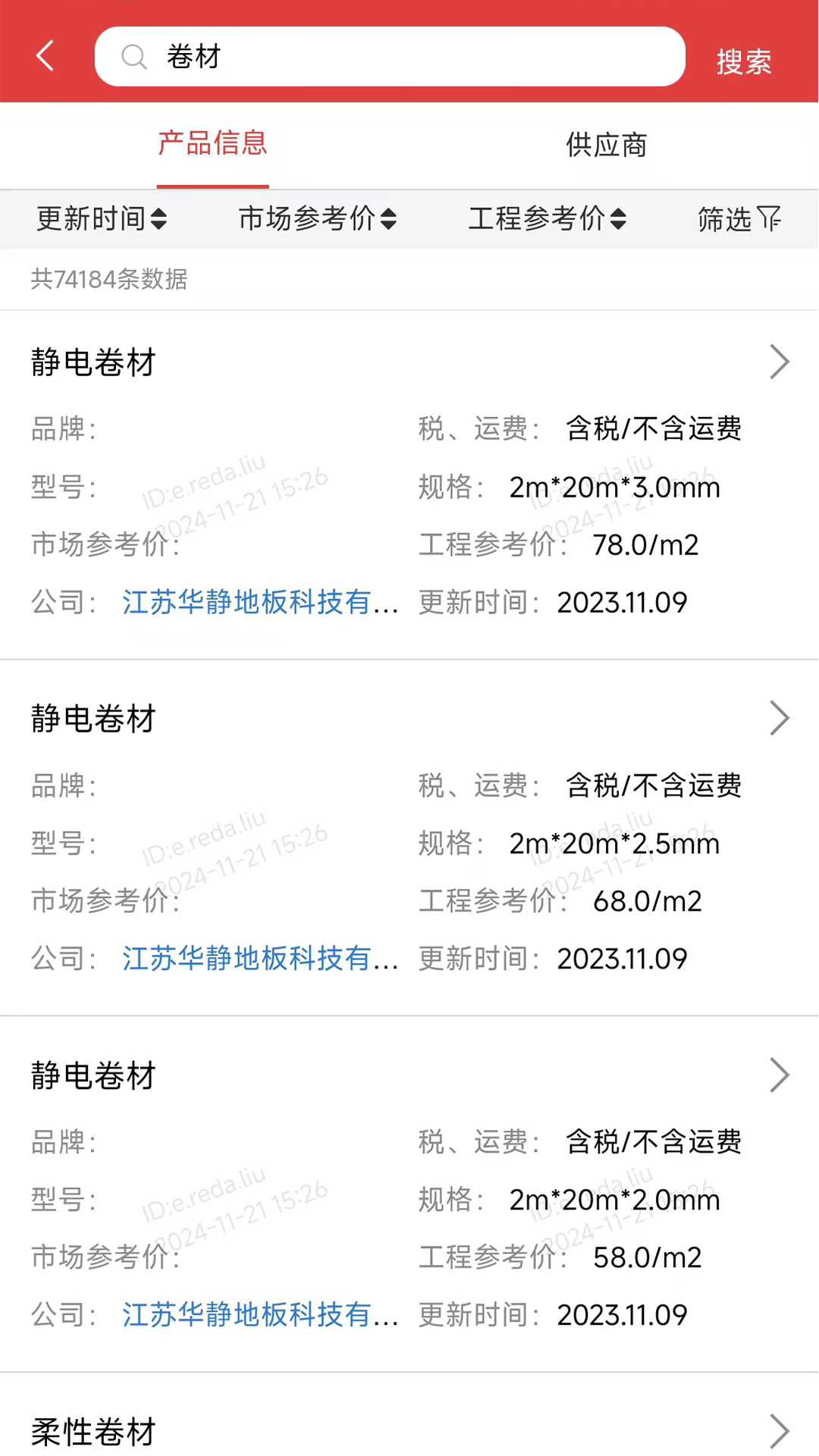Open company link in the 78.0/m2 item
Screen dimensions: 819x1456
pyautogui.click(x=259, y=603)
